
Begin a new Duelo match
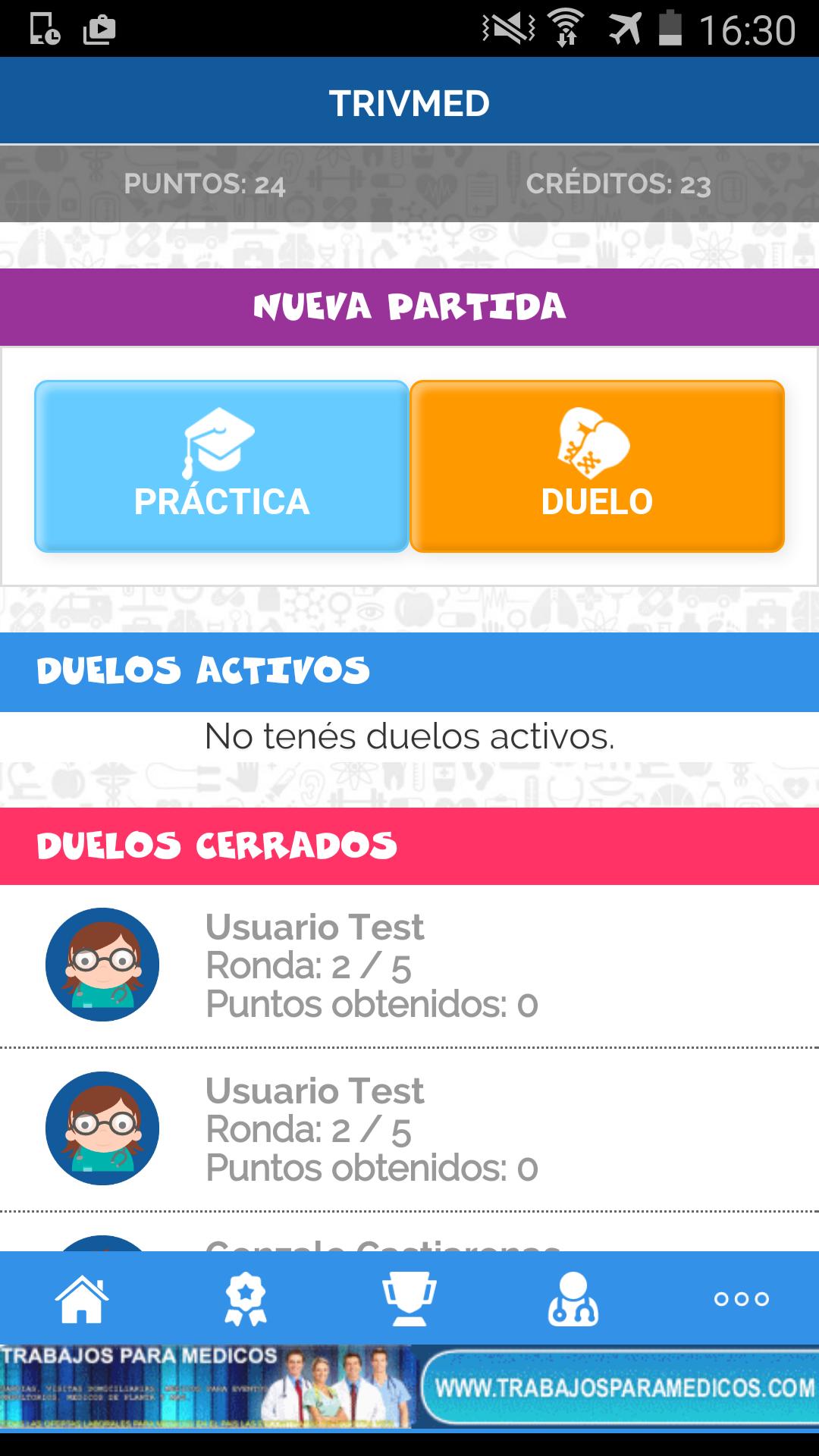pos(596,466)
